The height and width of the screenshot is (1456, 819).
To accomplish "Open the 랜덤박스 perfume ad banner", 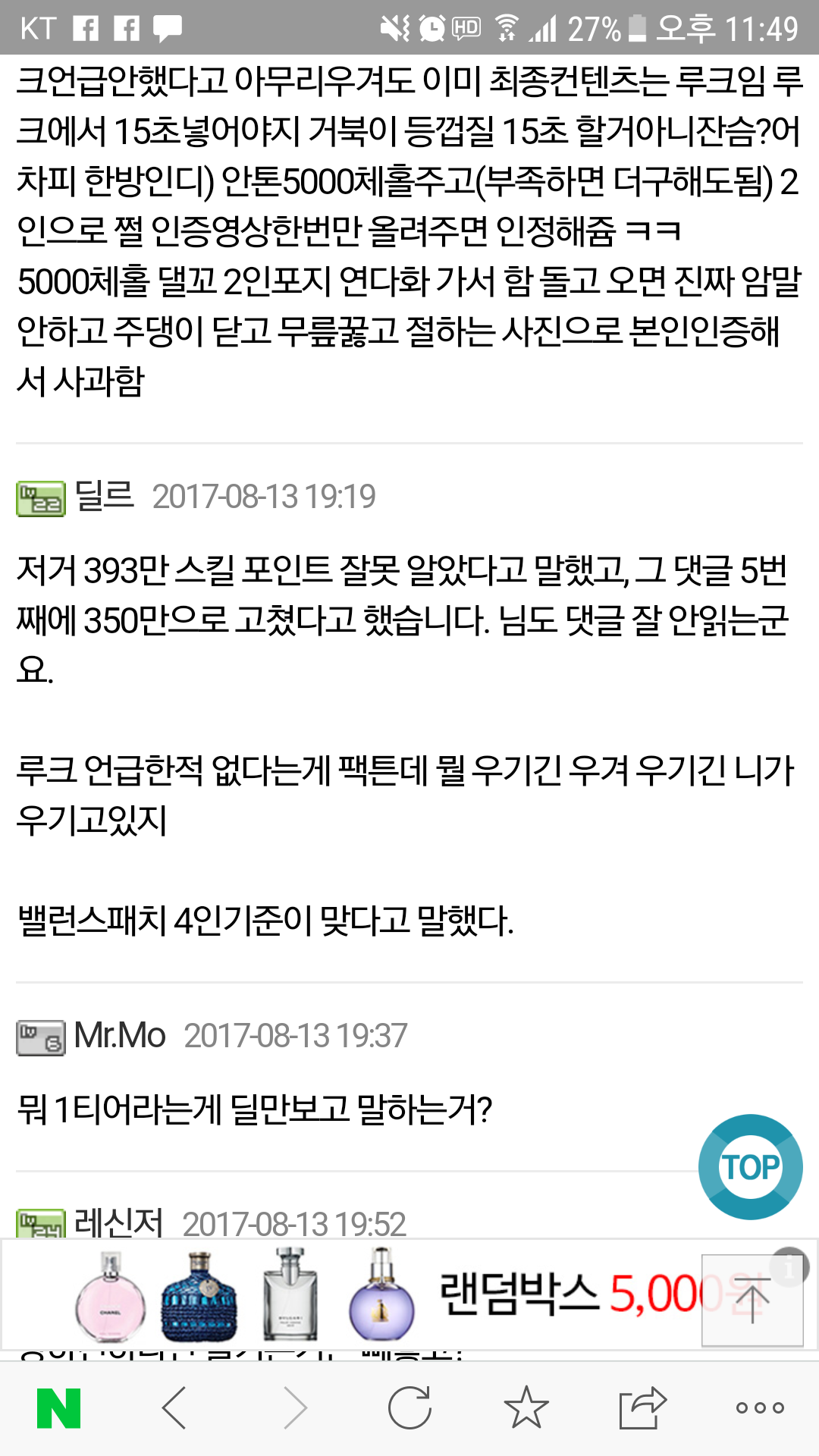I will [x=379, y=1295].
